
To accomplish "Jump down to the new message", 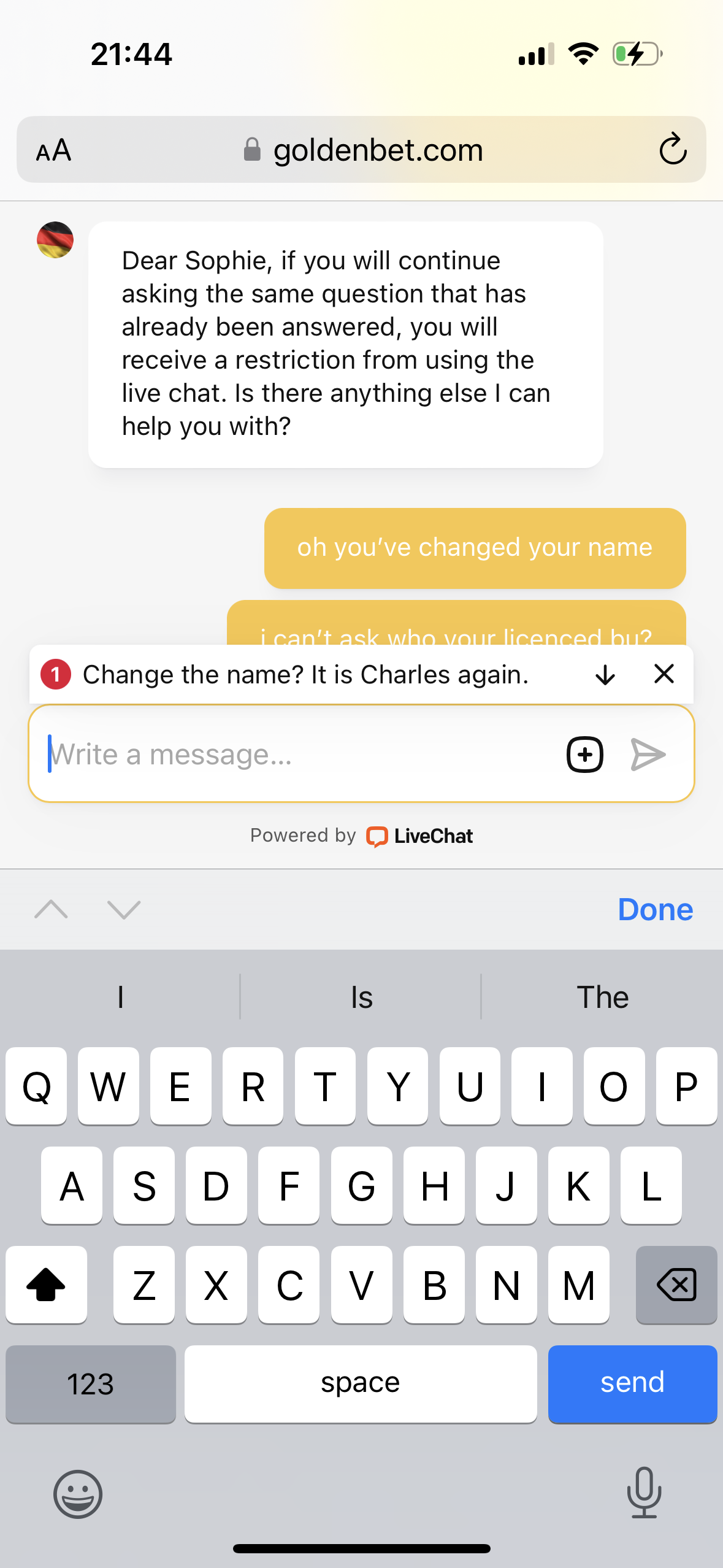I will pyautogui.click(x=605, y=675).
